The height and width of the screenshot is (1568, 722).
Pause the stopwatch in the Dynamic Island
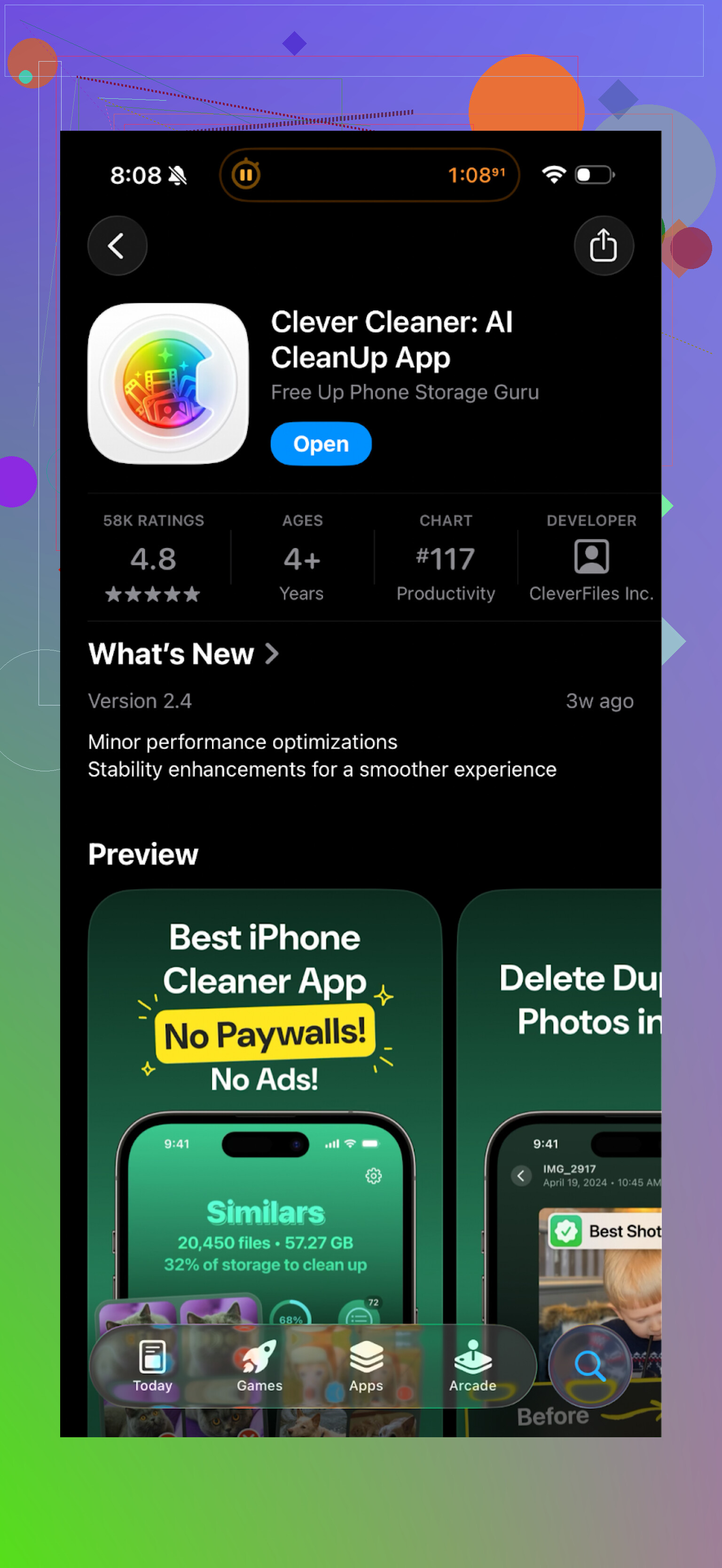point(246,175)
